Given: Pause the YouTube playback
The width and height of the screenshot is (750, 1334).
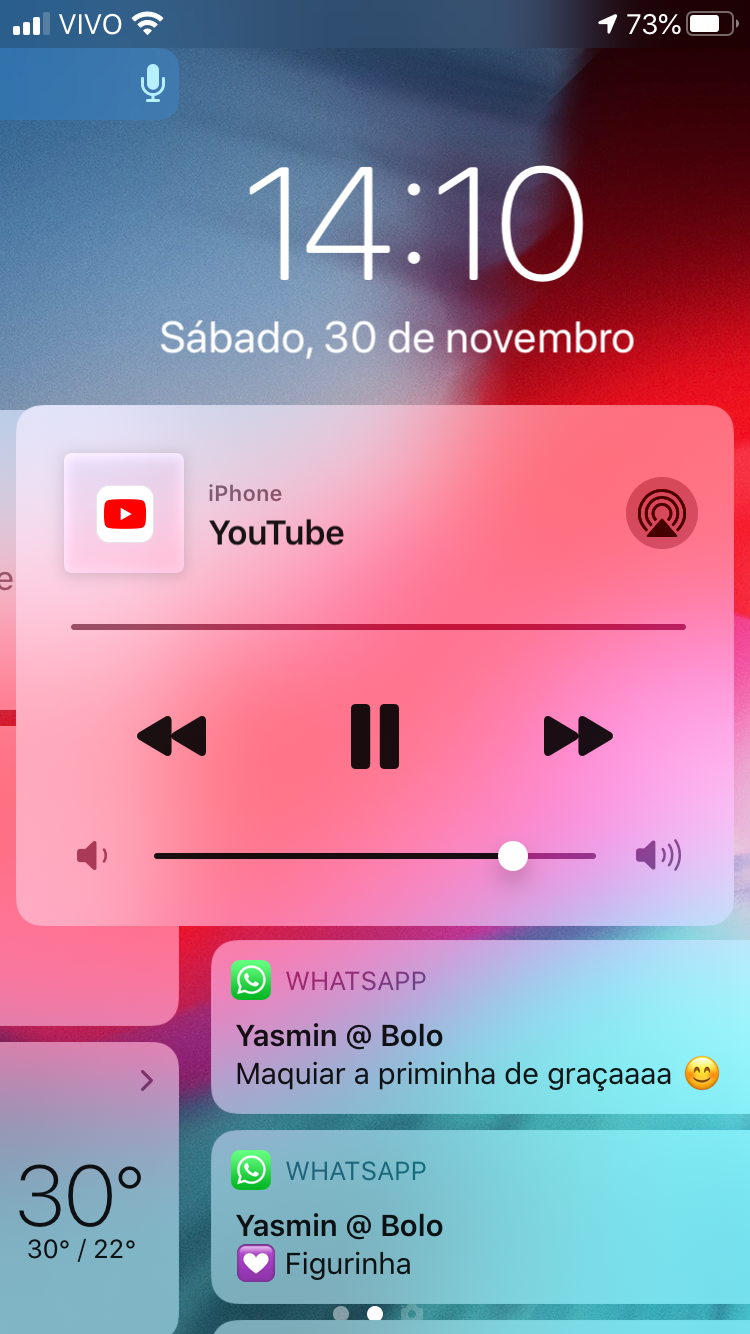Looking at the screenshot, I should pos(375,736).
